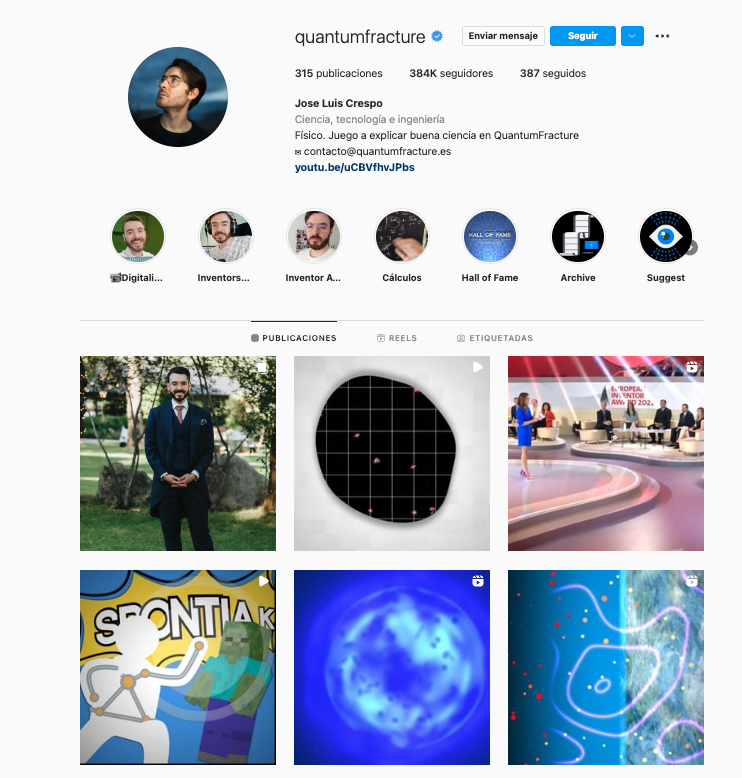This screenshot has width=742, height=778.
Task: Open the European Inventor Award reel
Action: [606, 453]
